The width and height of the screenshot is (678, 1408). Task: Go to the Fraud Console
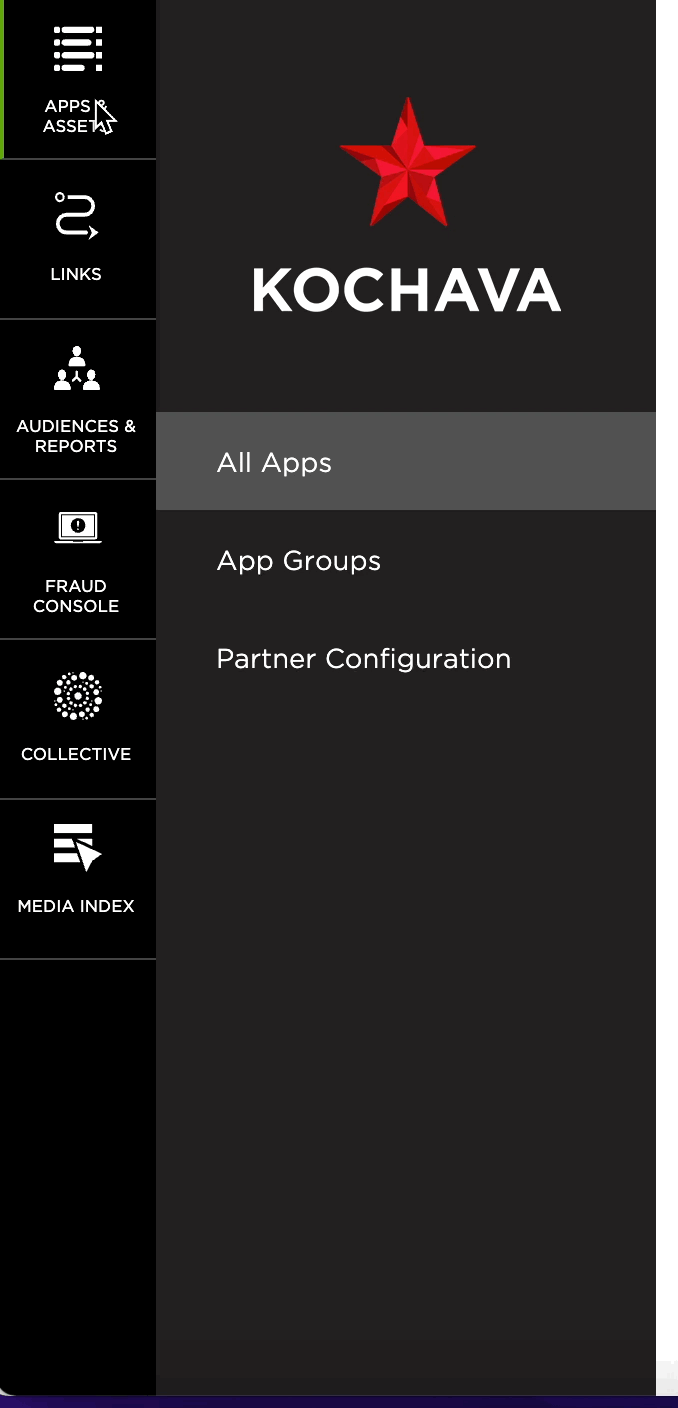(x=77, y=559)
